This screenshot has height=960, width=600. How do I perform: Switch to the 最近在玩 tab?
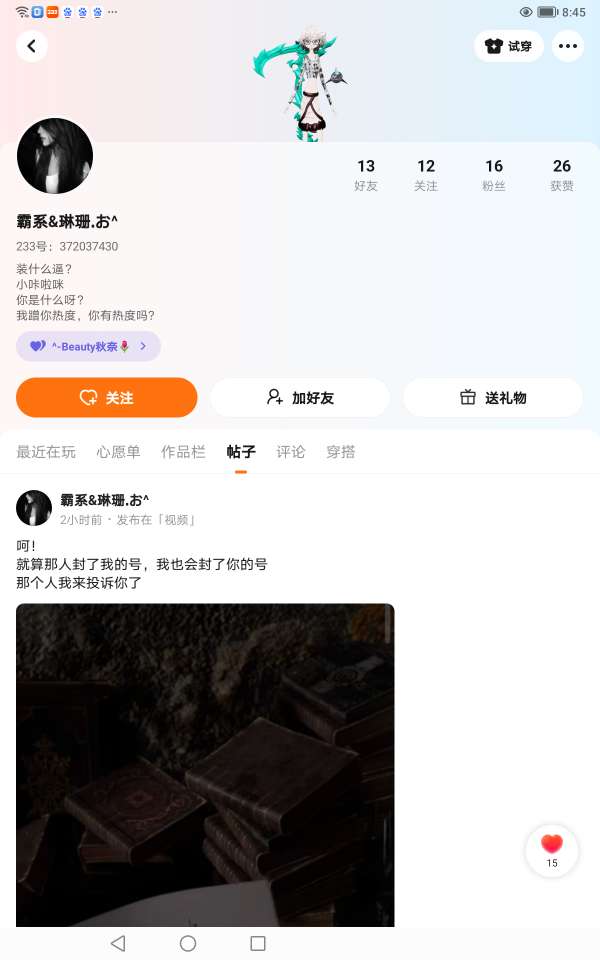coord(46,452)
